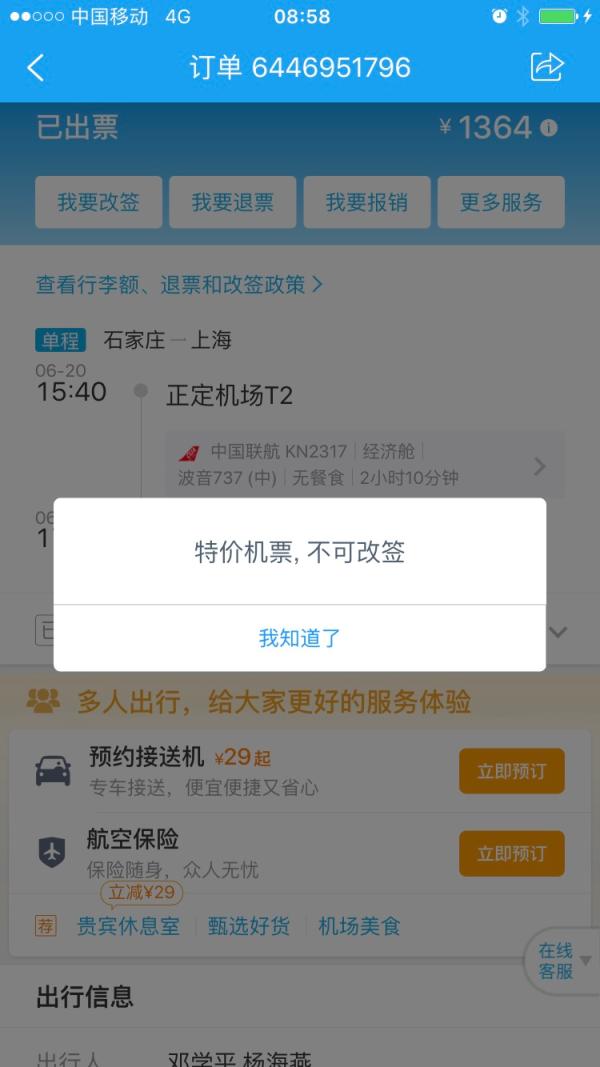Tap the 我要退票 button

click(232, 202)
